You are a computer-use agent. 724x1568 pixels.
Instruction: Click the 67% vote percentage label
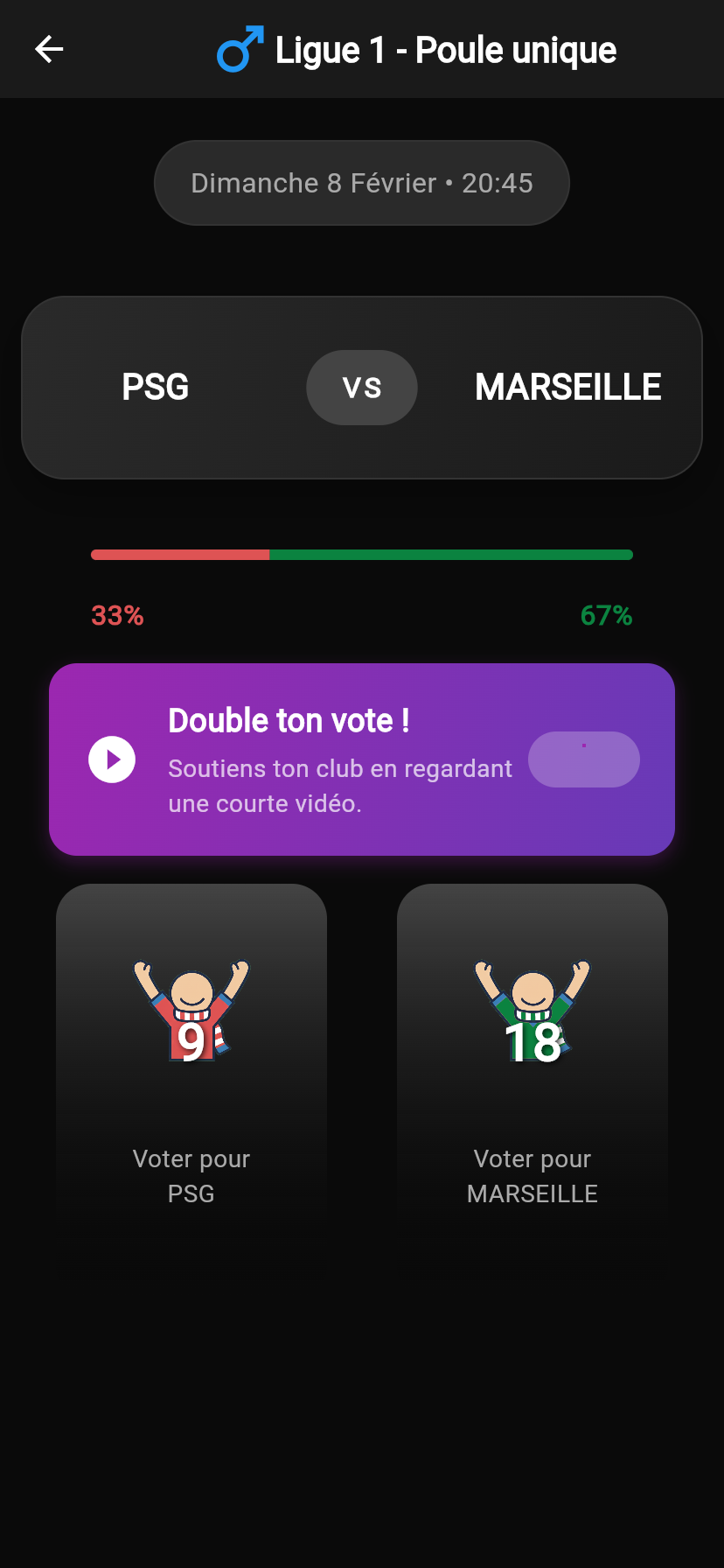pyautogui.click(x=607, y=616)
